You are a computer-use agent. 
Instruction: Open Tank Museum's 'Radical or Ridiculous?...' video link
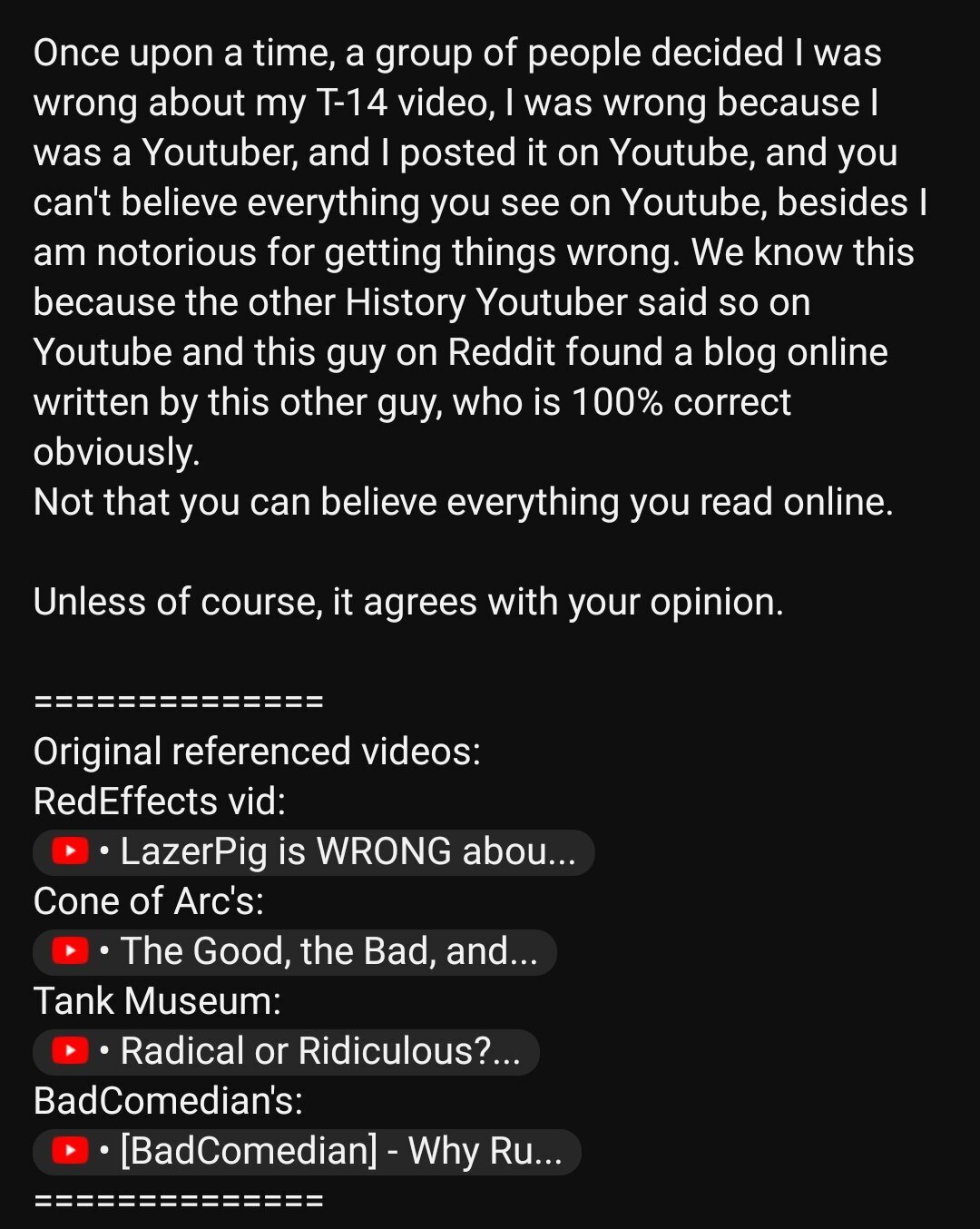coord(286,1052)
